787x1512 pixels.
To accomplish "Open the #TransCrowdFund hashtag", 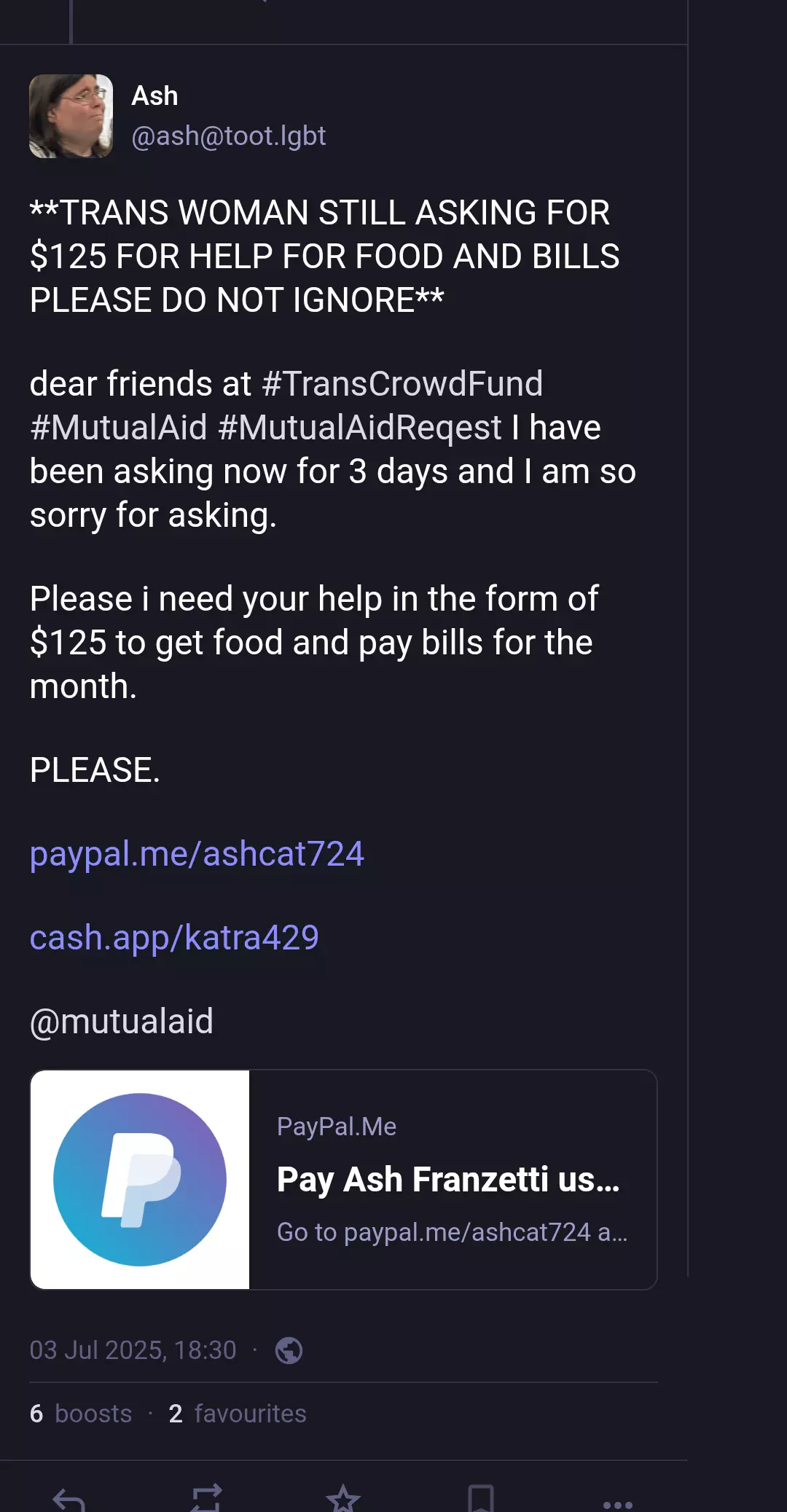I will click(402, 384).
